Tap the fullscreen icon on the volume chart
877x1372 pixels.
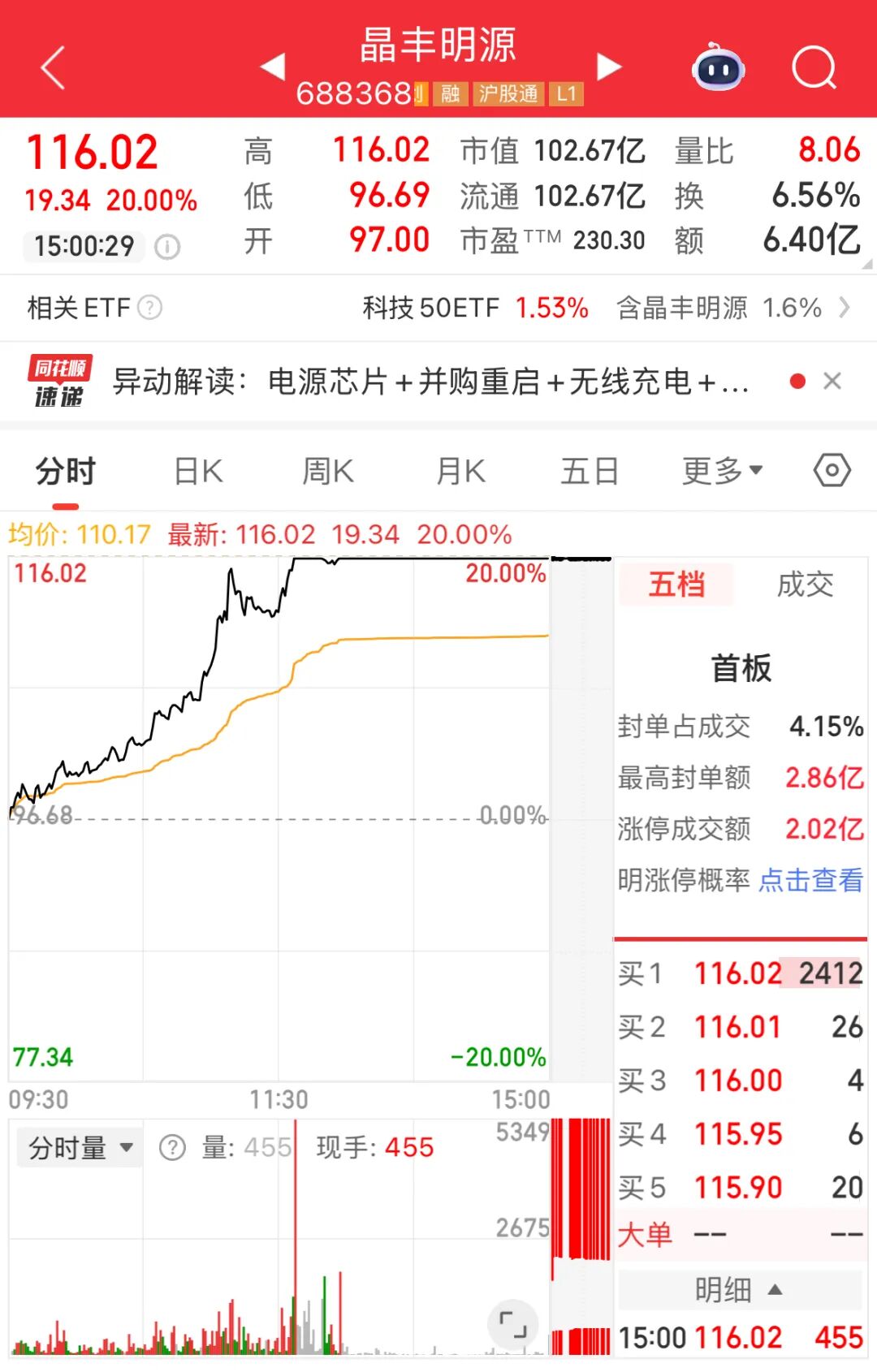point(512,1324)
